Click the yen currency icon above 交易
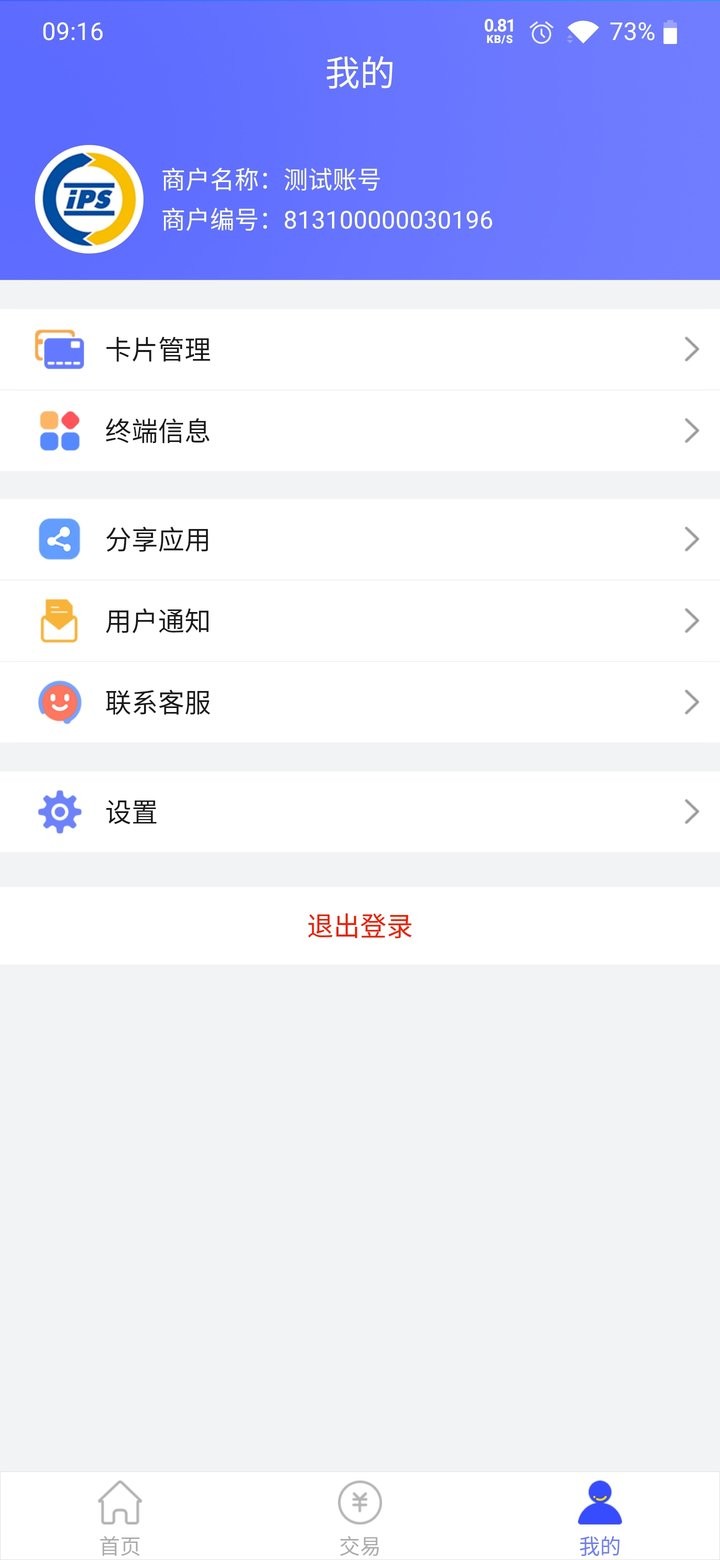Image resolution: width=720 pixels, height=1560 pixels. tap(359, 1502)
